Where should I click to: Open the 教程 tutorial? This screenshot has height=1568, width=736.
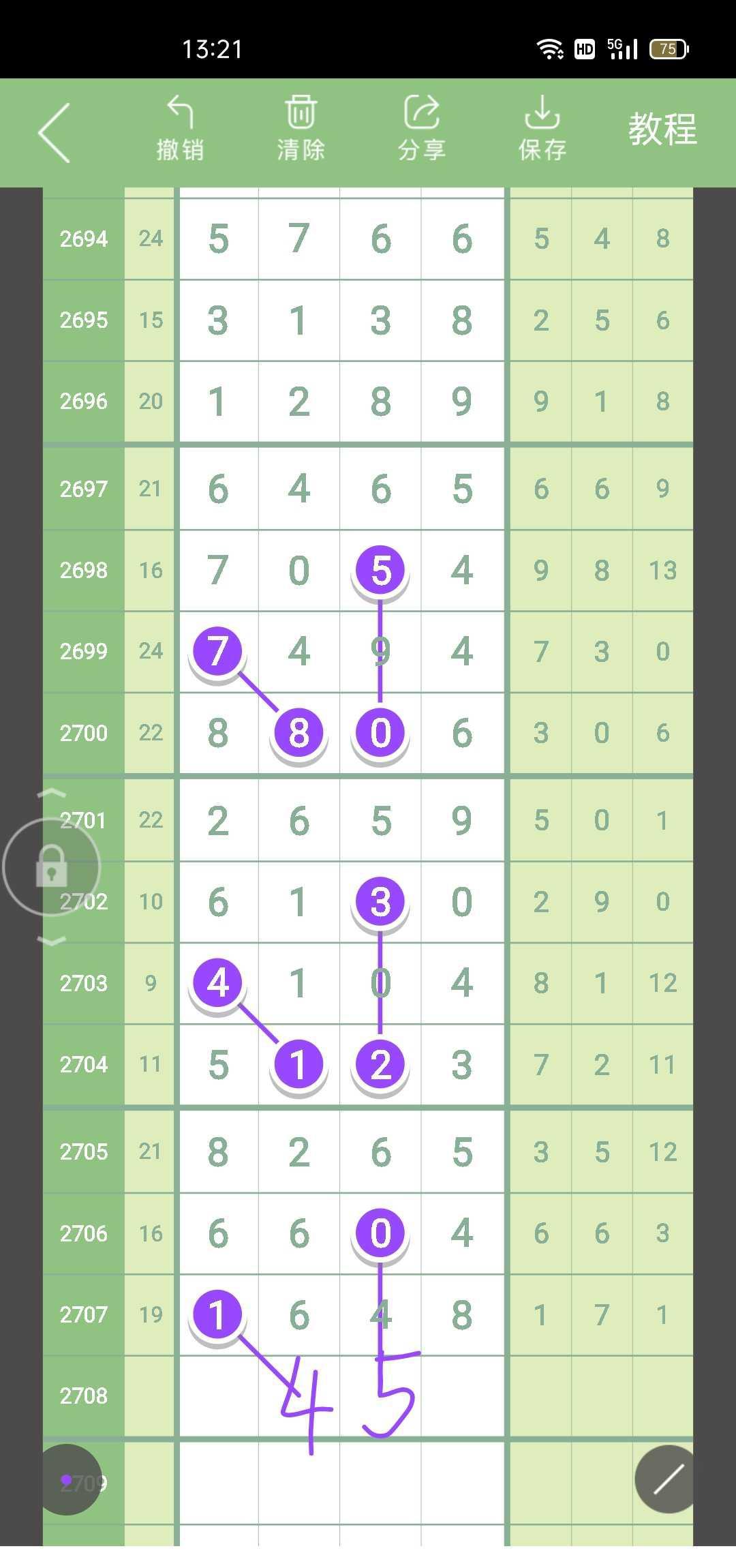pos(662,129)
